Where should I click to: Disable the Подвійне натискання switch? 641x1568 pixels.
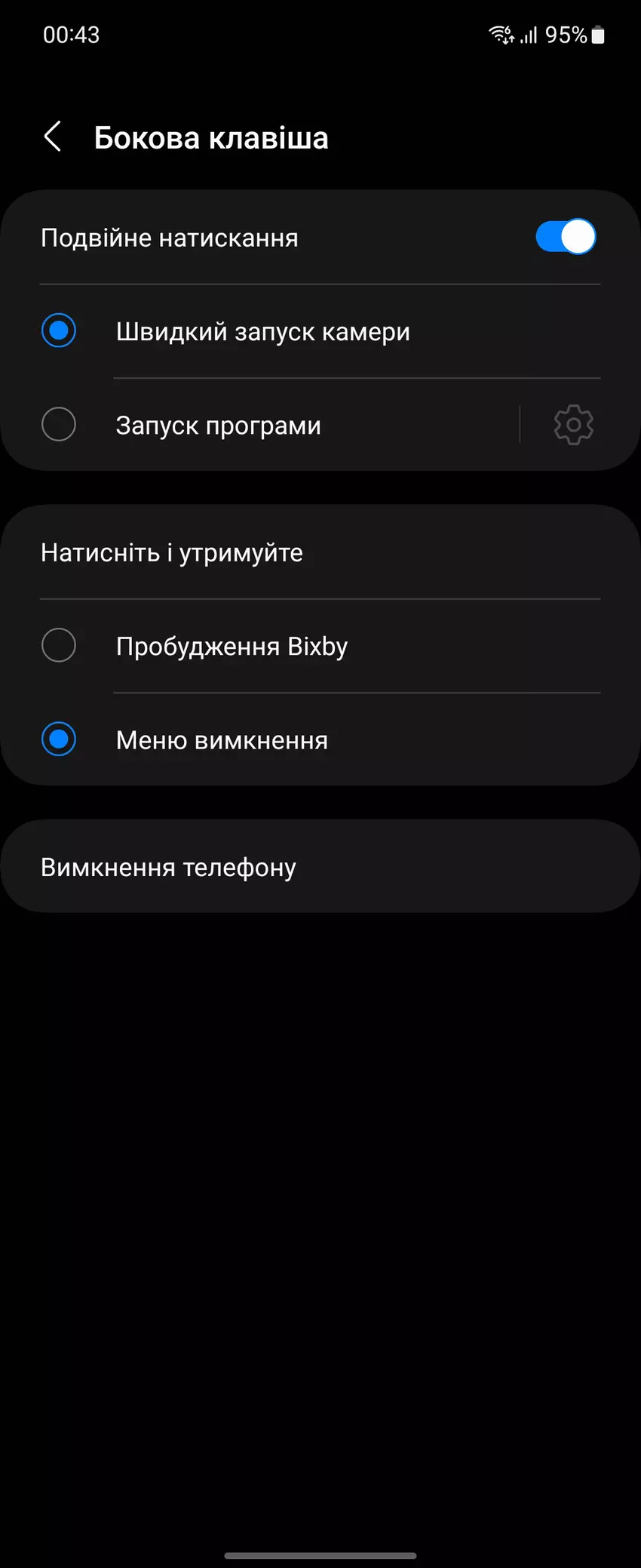point(566,237)
